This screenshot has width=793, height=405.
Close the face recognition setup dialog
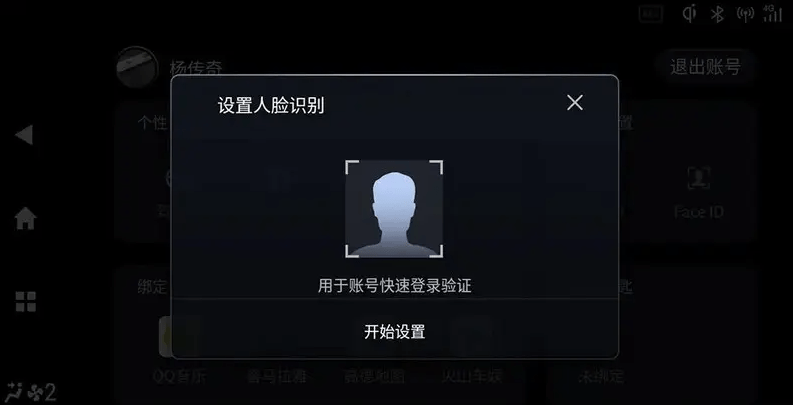pyautogui.click(x=574, y=102)
